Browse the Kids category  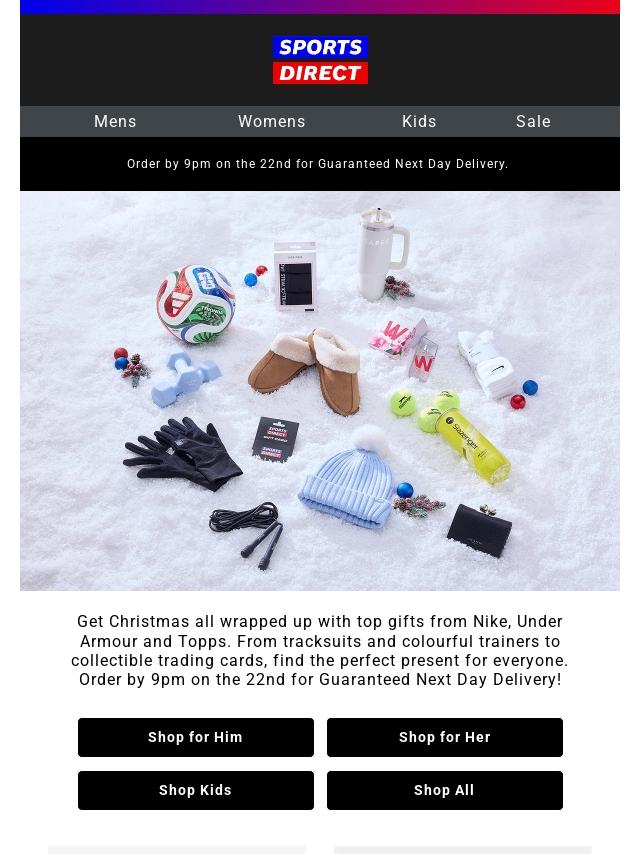[x=419, y=121]
